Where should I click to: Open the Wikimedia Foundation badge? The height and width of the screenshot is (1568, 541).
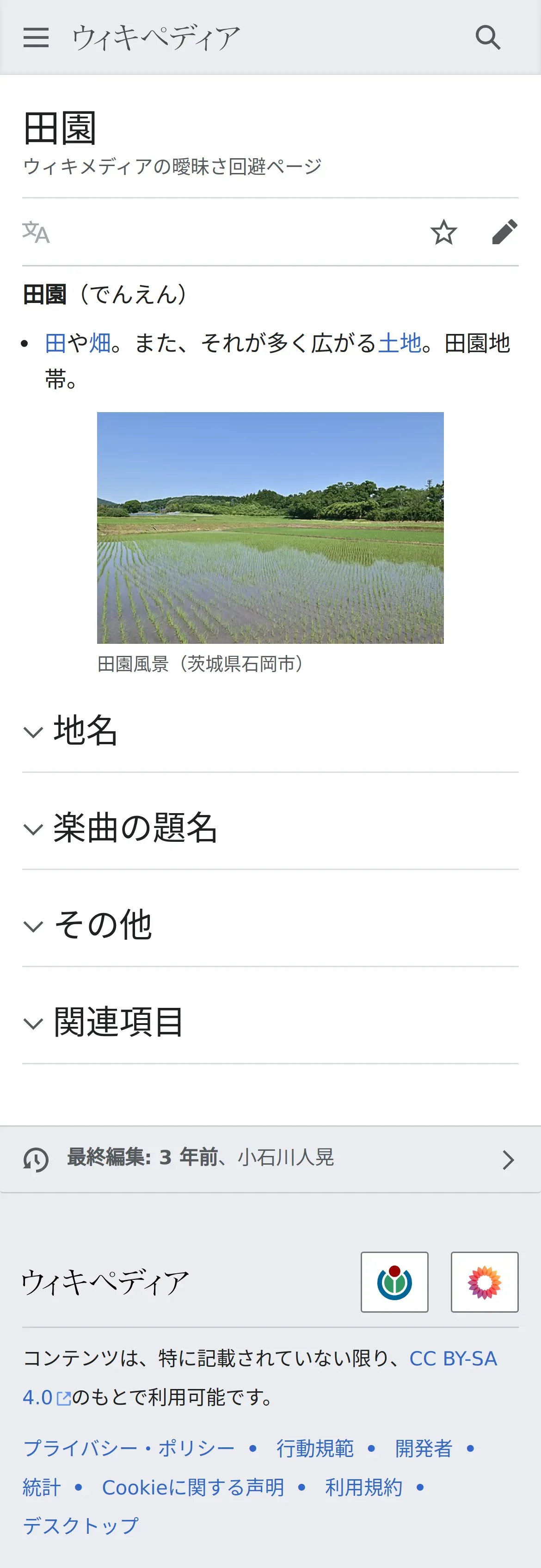(394, 1282)
